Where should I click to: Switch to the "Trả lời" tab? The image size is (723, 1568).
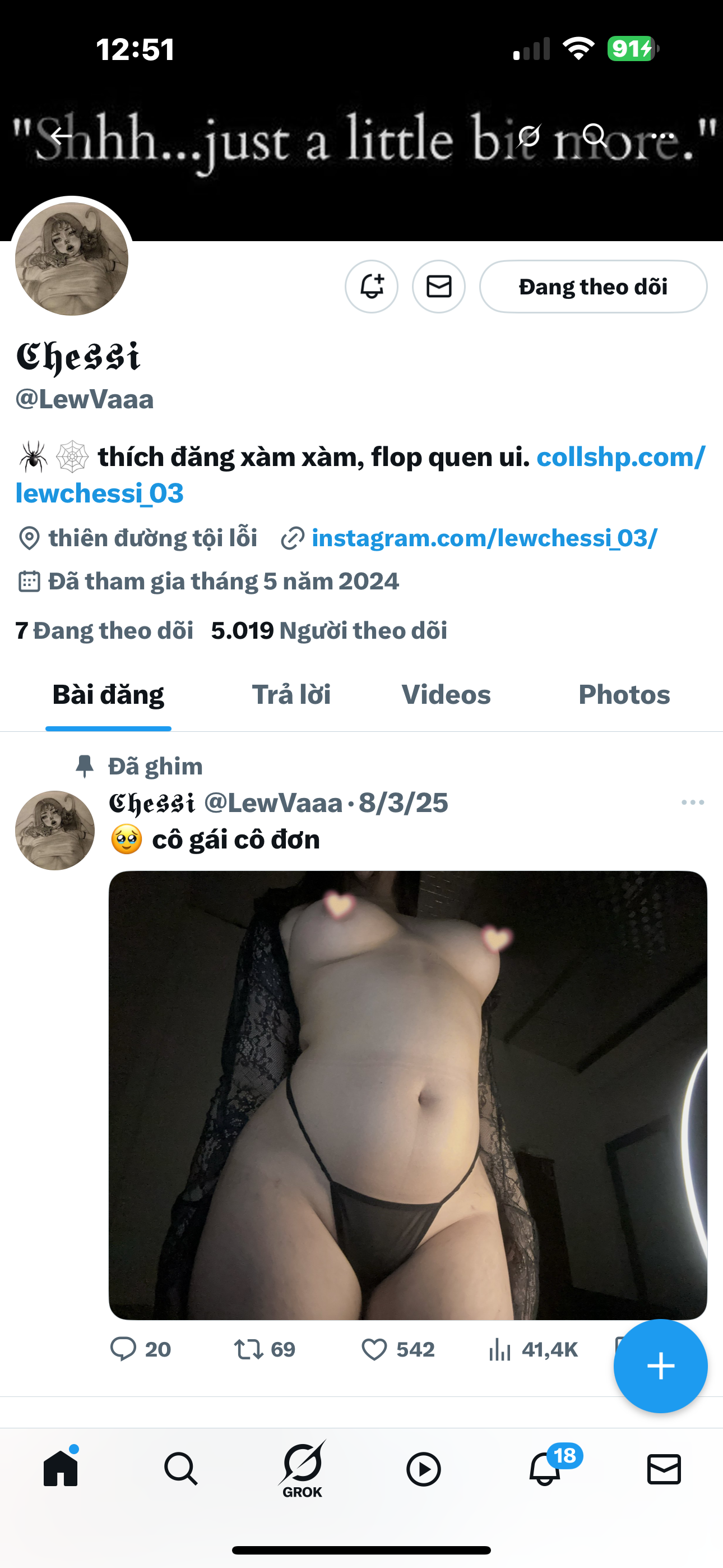coord(291,694)
